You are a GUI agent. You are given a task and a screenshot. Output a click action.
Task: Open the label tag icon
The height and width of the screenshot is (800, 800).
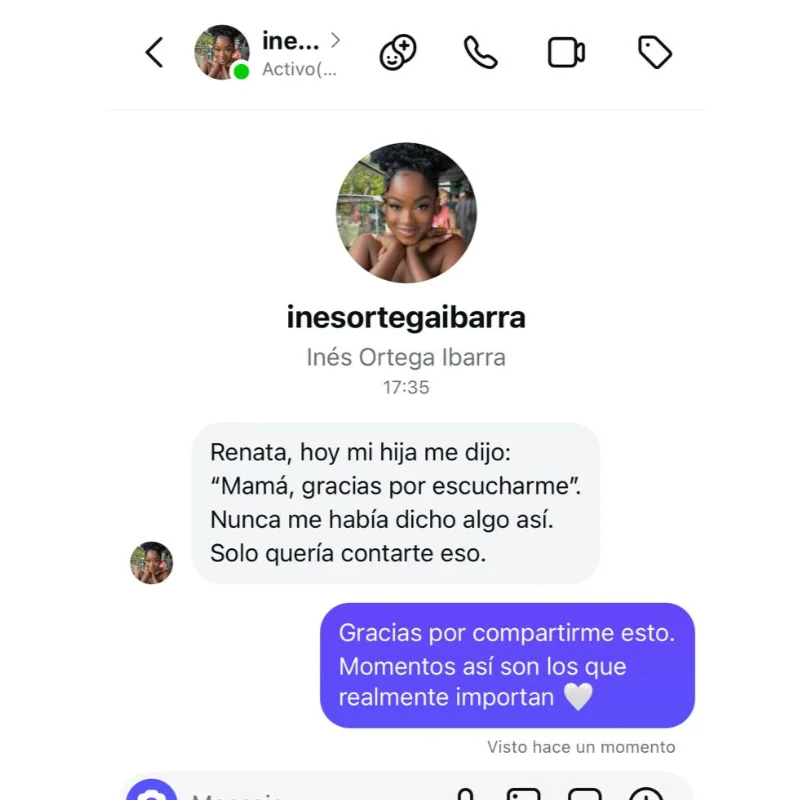[654, 53]
